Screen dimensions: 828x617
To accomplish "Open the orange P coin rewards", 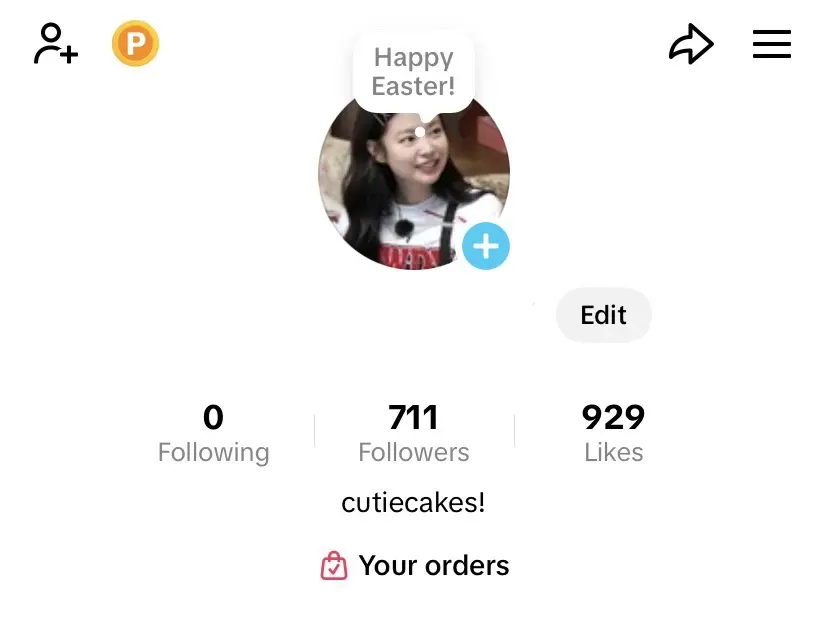I will pos(135,43).
